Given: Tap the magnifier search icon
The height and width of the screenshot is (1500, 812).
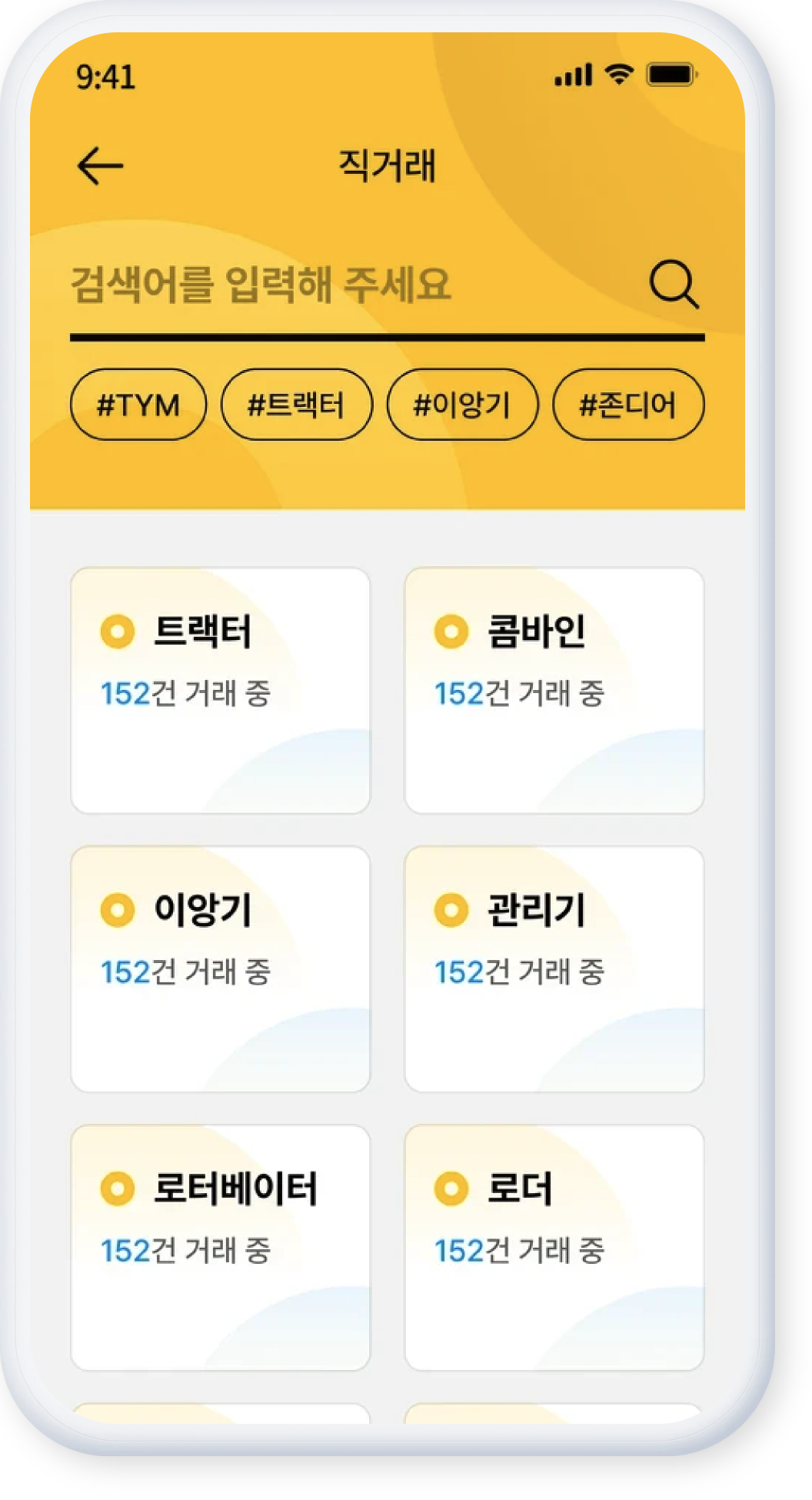Looking at the screenshot, I should click(x=674, y=285).
